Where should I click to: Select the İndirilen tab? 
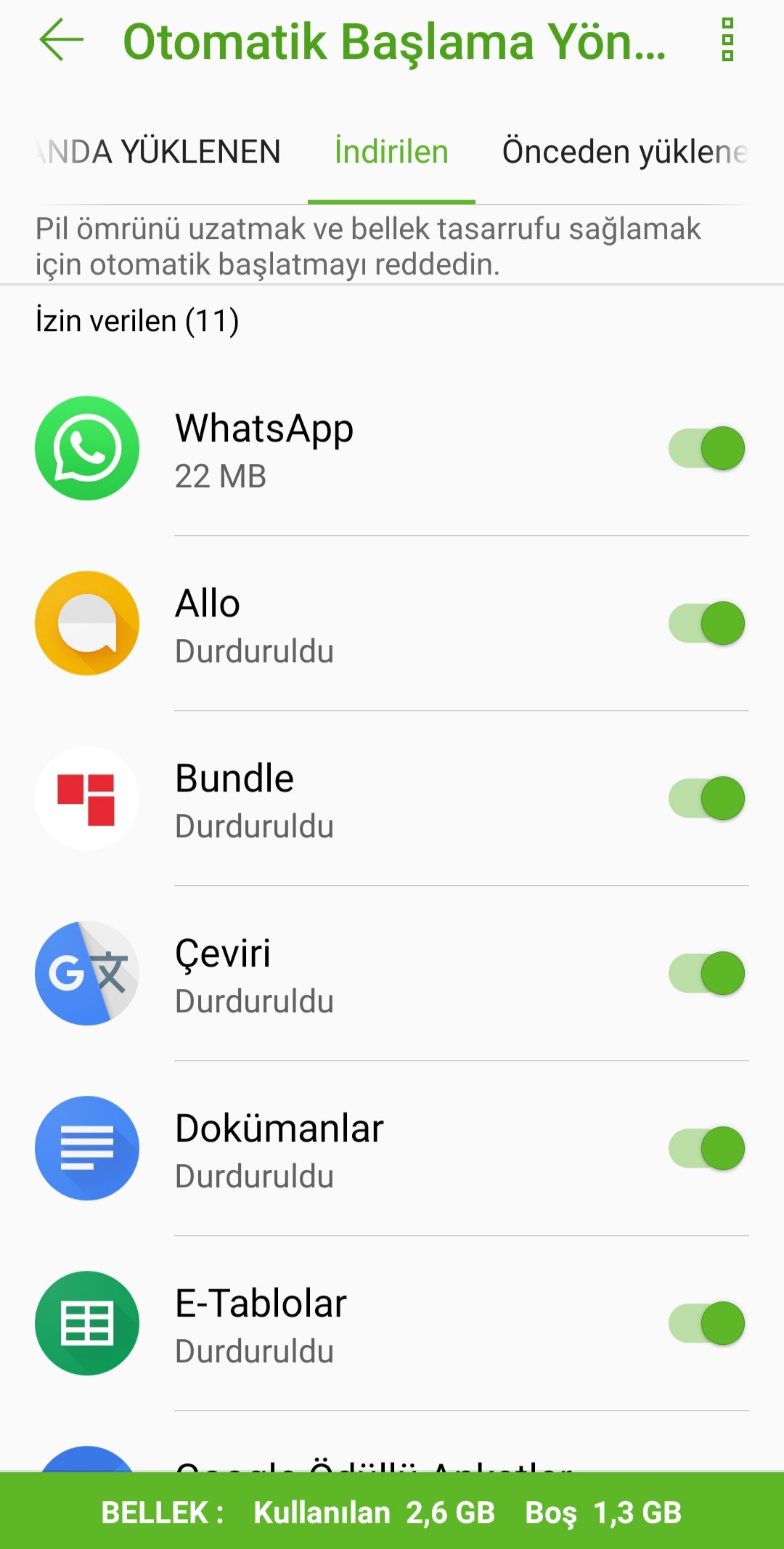(x=391, y=152)
